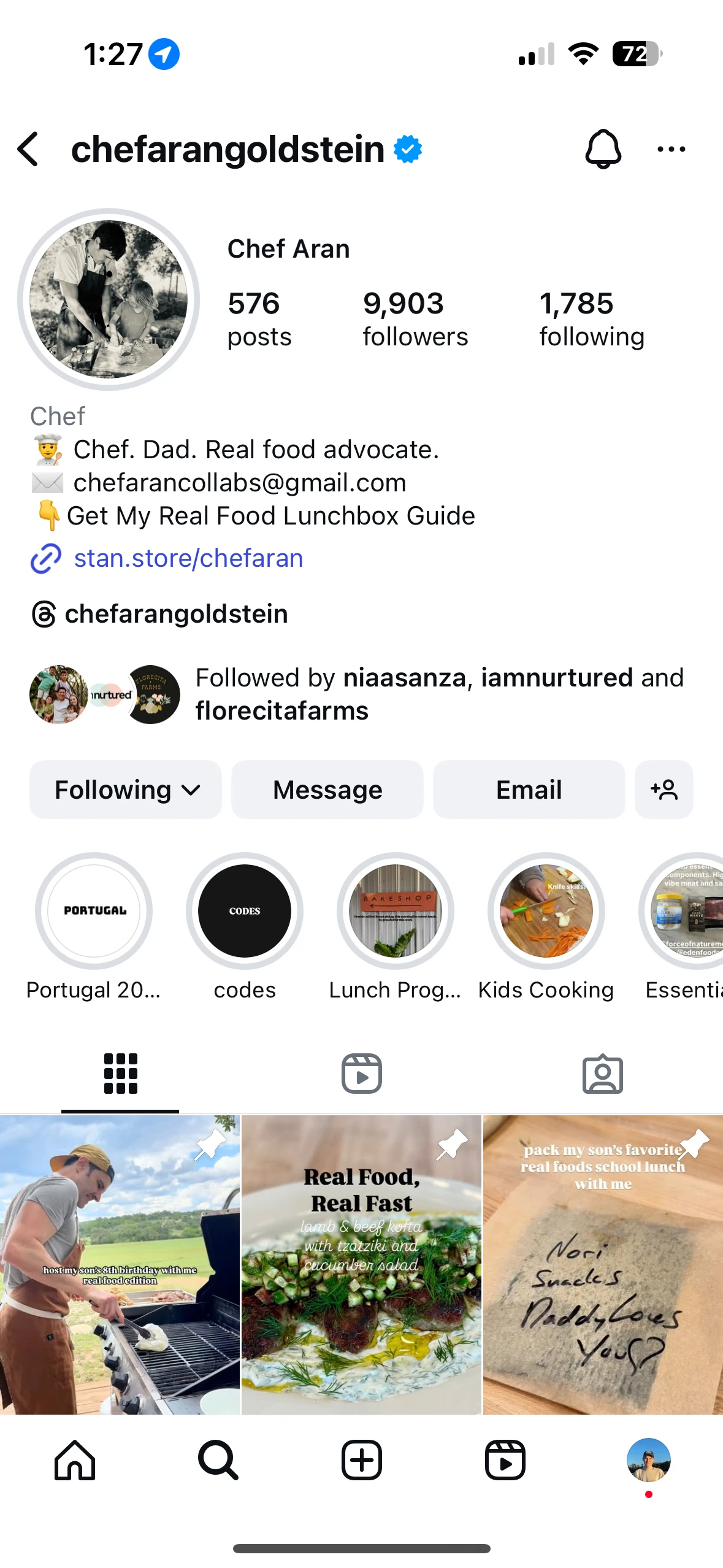Show suggested accounts with add-person icon
Viewport: 723px width, 1568px height.
(x=664, y=790)
